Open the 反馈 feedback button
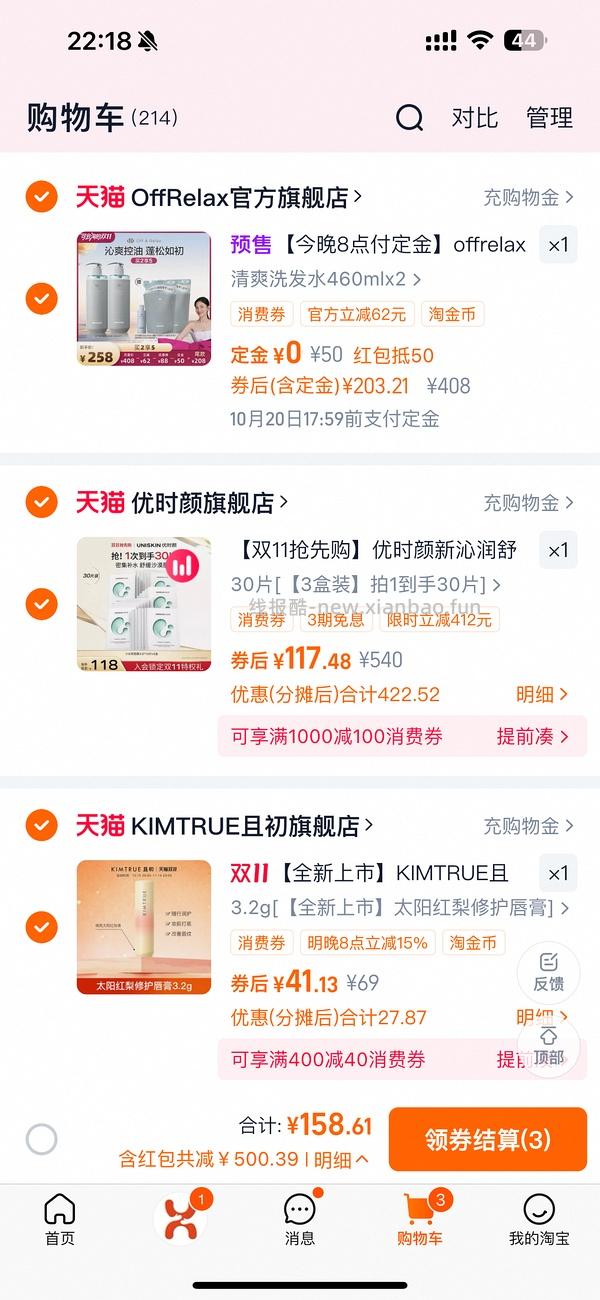Image resolution: width=600 pixels, height=1300 pixels. point(548,971)
